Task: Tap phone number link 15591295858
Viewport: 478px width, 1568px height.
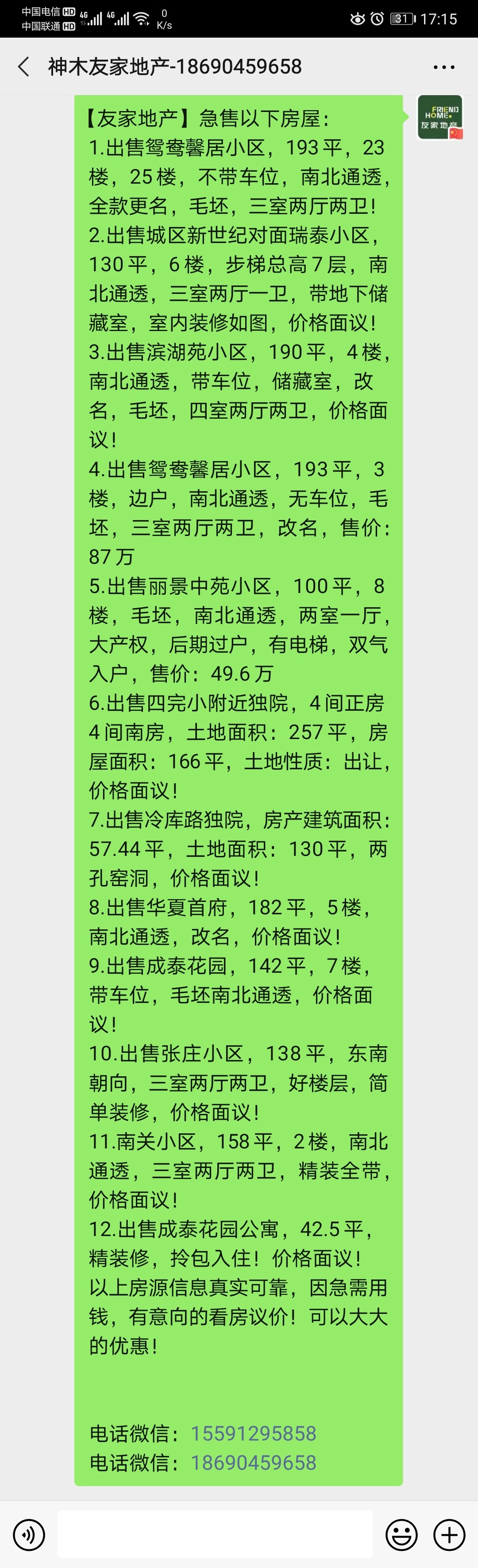Action: tap(253, 1433)
